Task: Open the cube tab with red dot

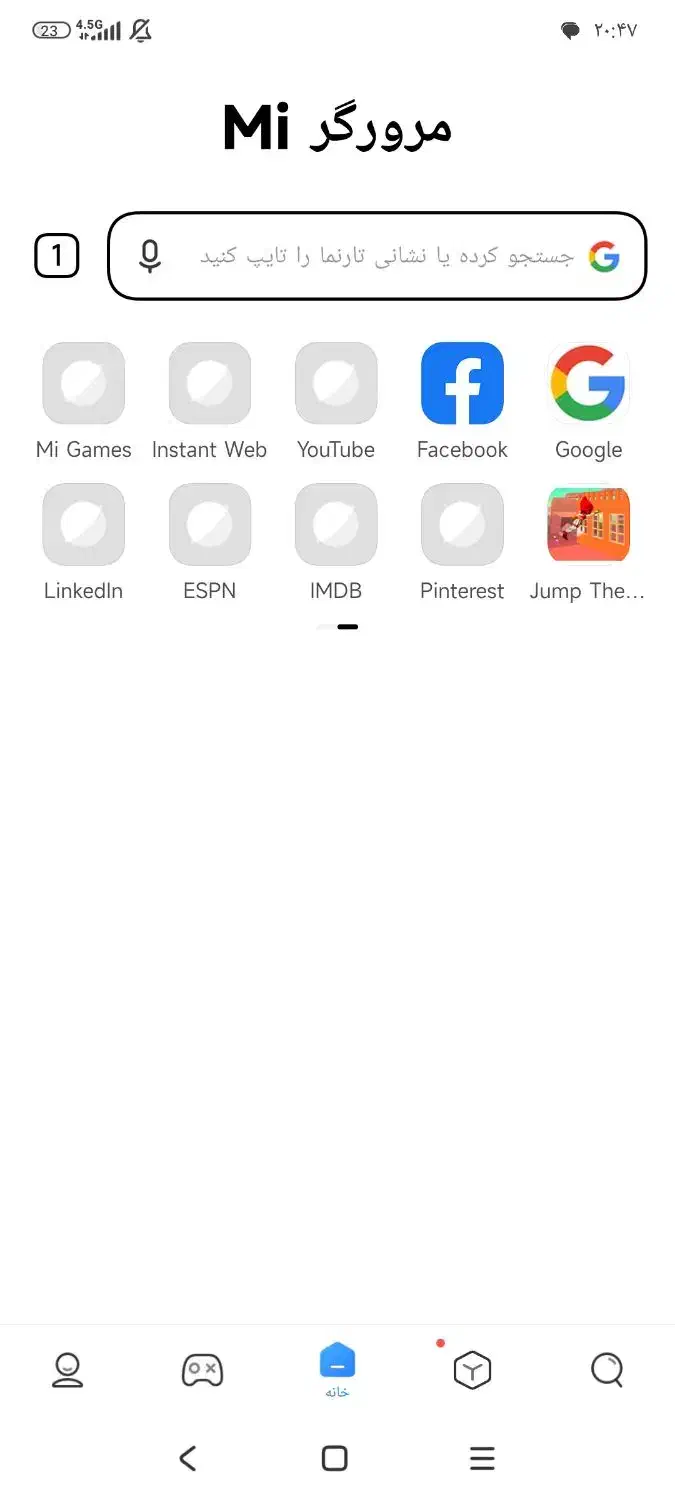Action: [x=472, y=1369]
